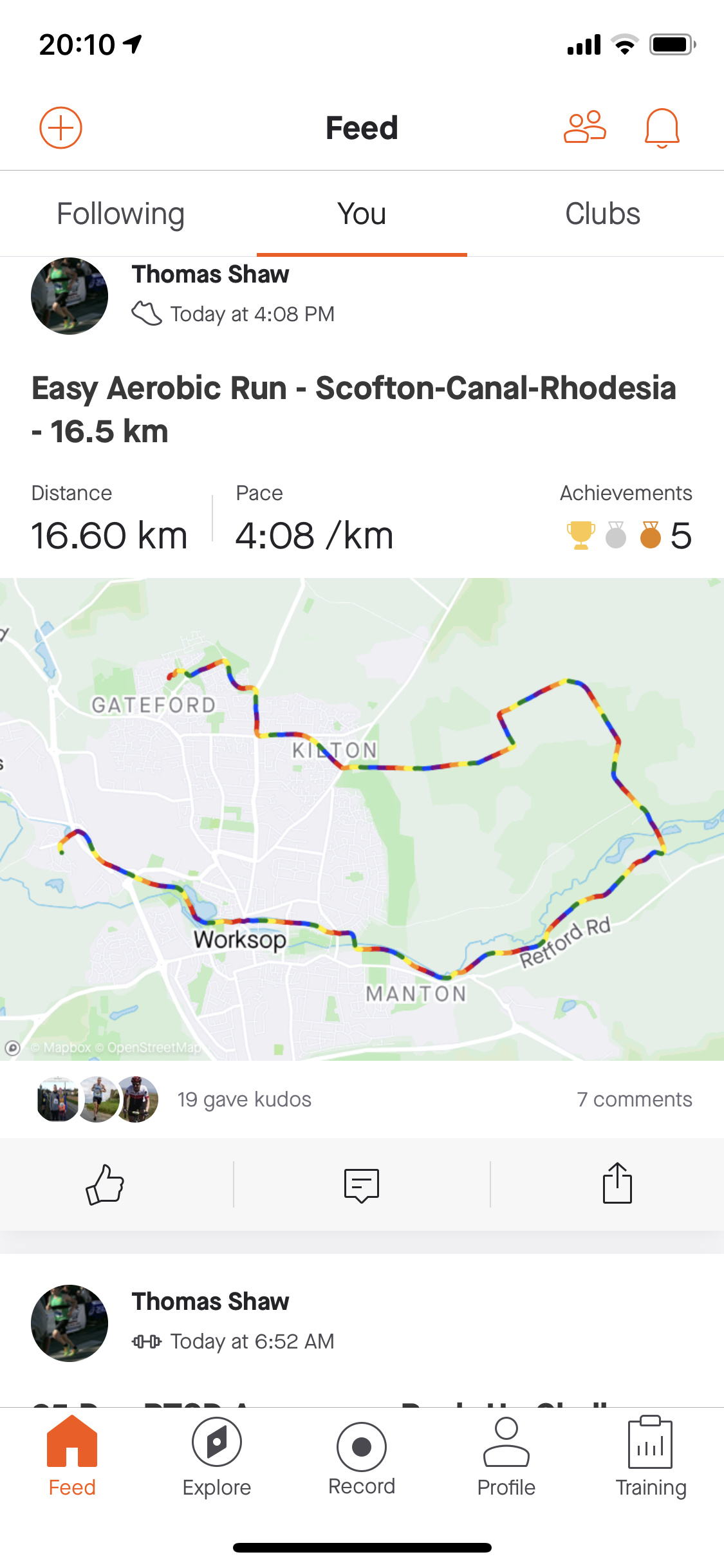Give kudos to the Easy Aerobic Run

coord(105,1184)
